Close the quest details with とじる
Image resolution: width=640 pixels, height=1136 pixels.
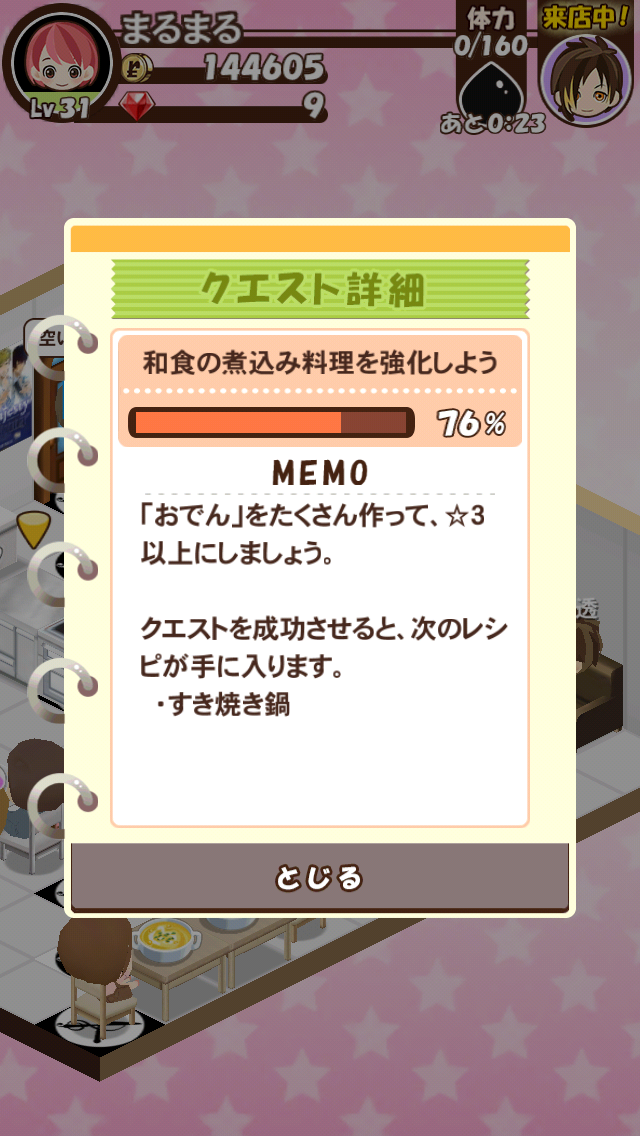320,878
